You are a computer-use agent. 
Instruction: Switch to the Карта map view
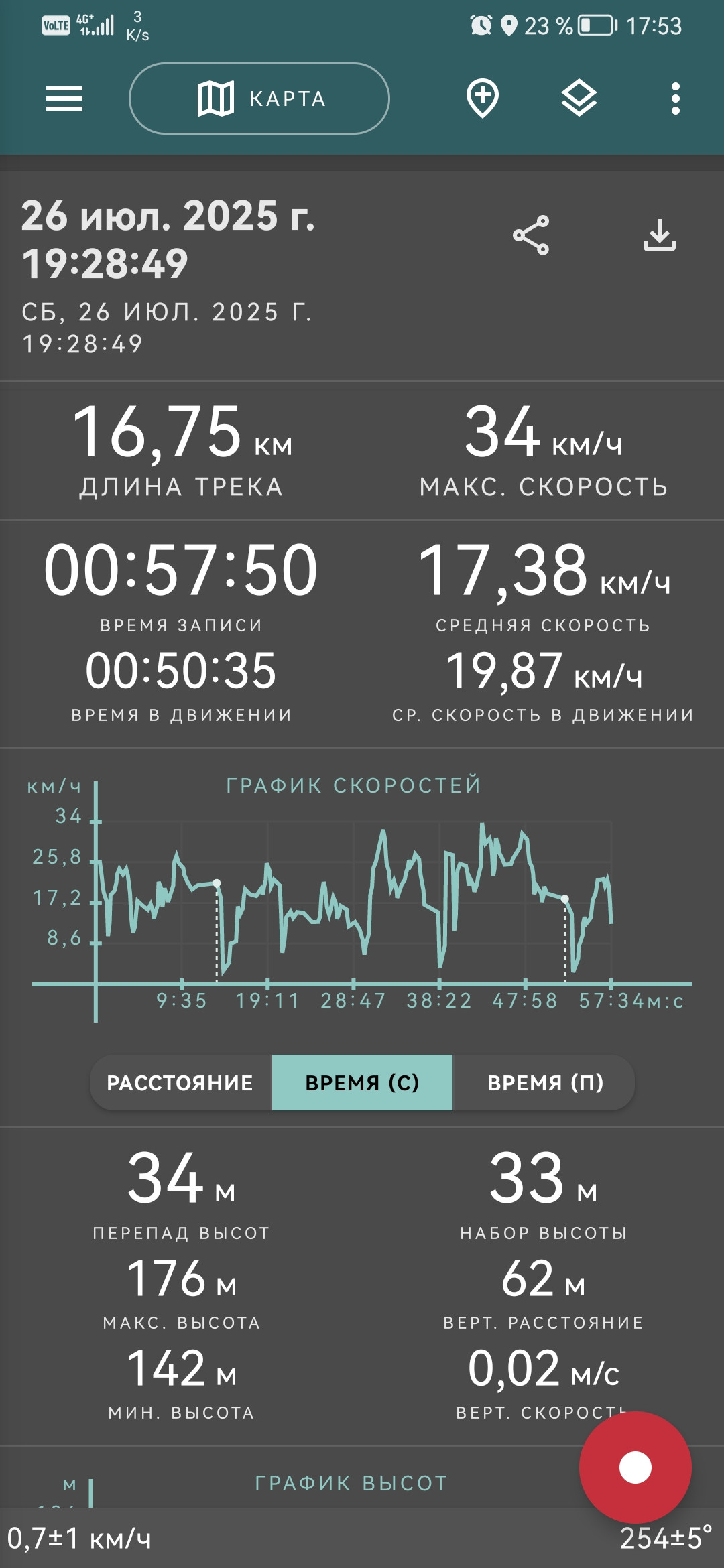click(x=259, y=99)
